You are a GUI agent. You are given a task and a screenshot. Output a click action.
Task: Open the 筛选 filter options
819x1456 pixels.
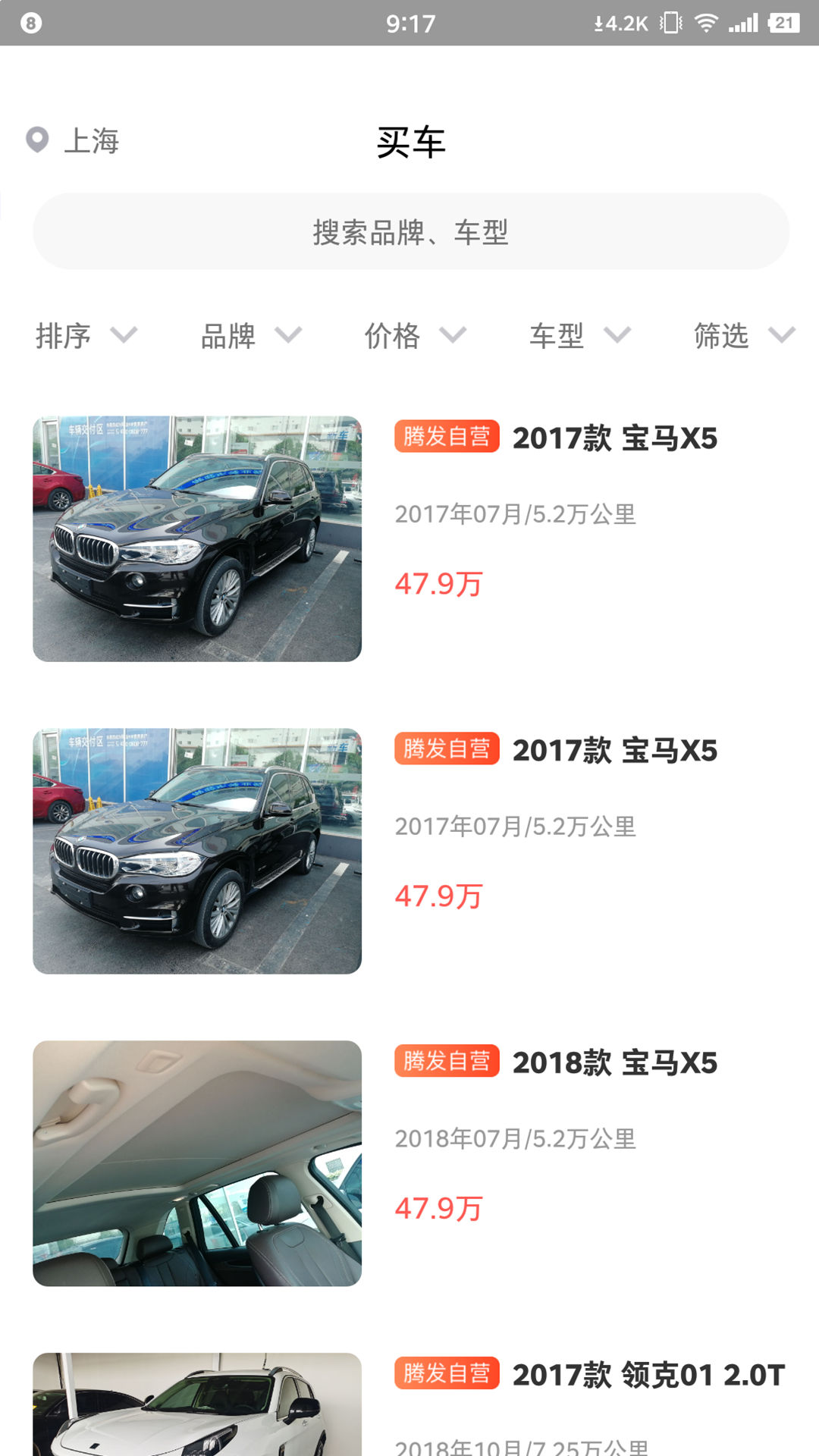[x=743, y=335]
